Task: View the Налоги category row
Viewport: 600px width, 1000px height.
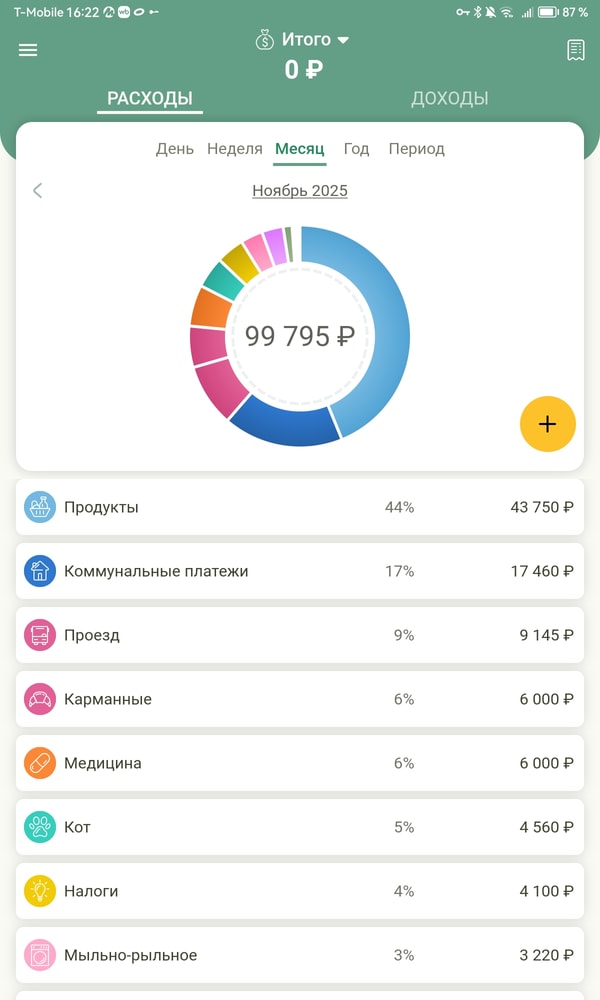Action: 300,891
